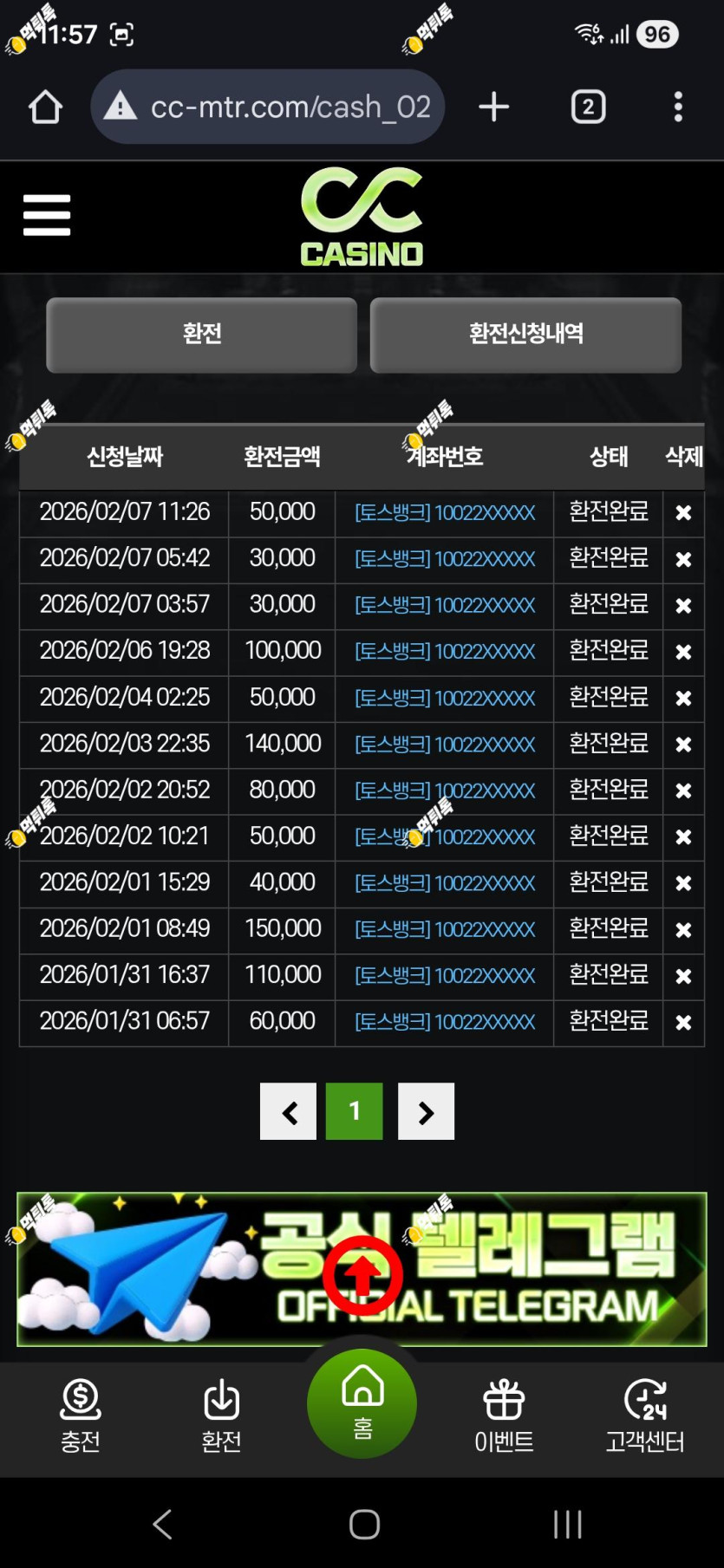Go to browser home page
Image resolution: width=724 pixels, height=1568 pixels.
coord(45,107)
